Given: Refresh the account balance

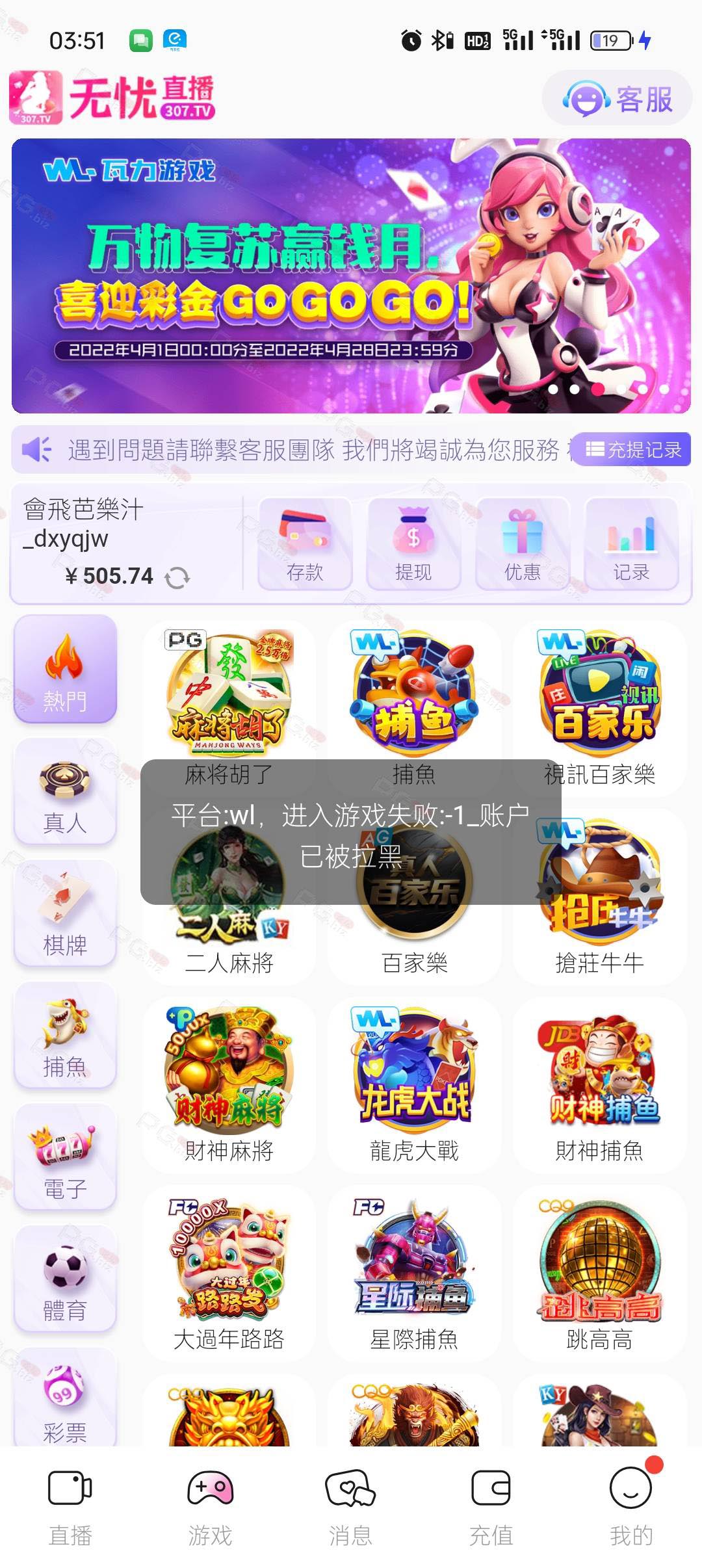Looking at the screenshot, I should pos(177,577).
